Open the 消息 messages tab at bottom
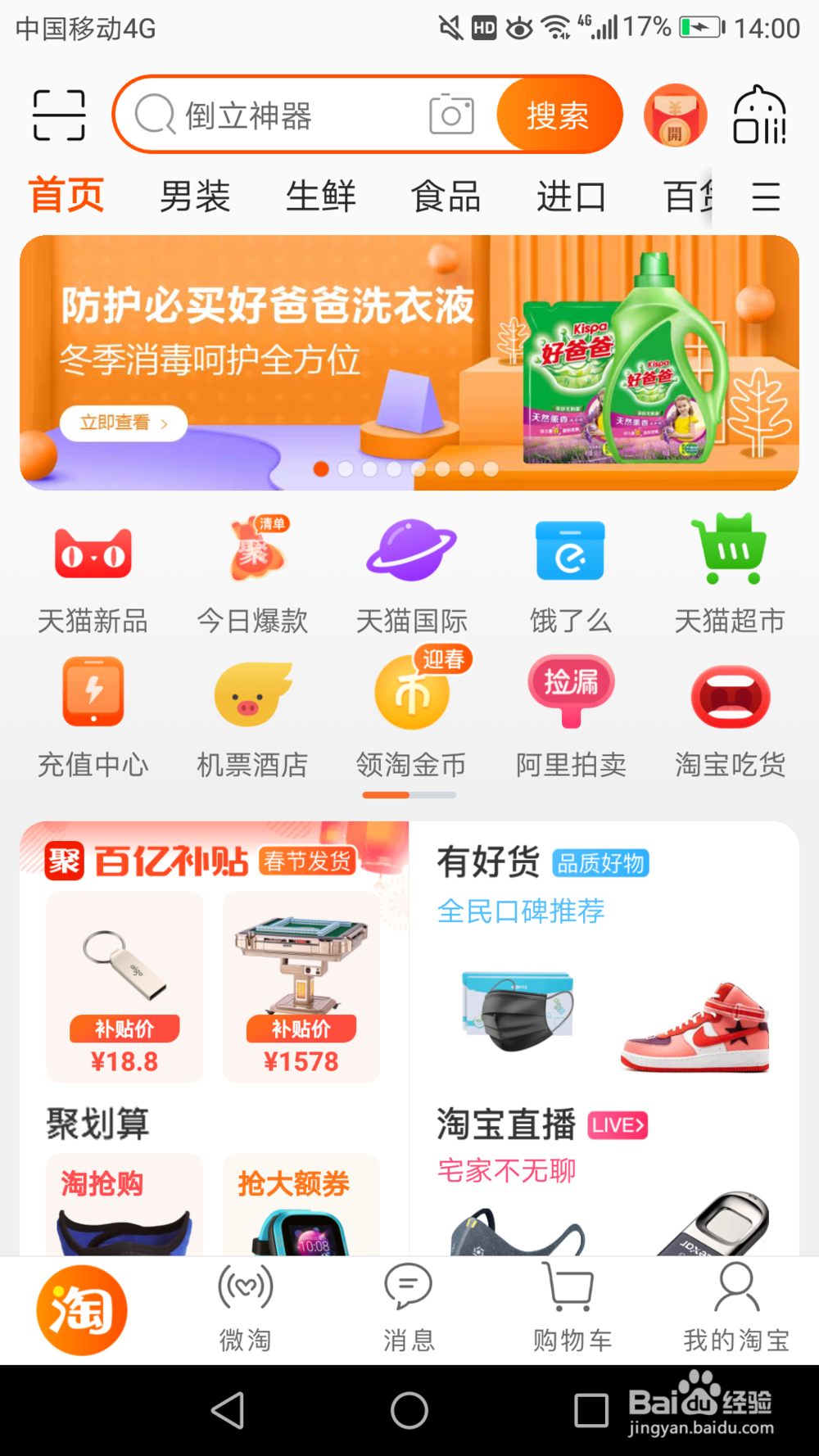The image size is (819, 1456). point(408,1309)
